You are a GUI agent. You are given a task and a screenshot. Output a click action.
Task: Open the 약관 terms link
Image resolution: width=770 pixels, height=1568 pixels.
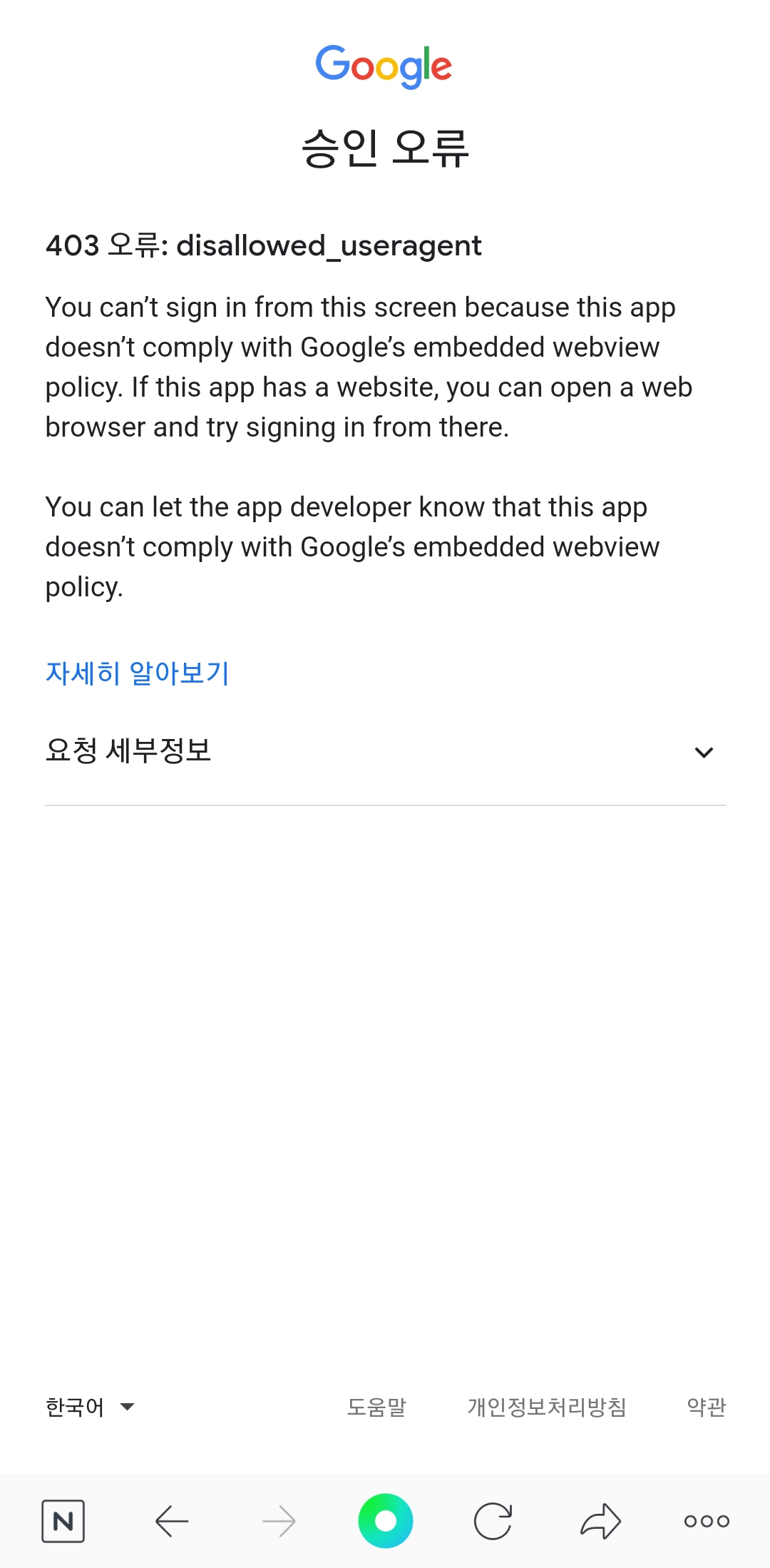(x=706, y=1407)
